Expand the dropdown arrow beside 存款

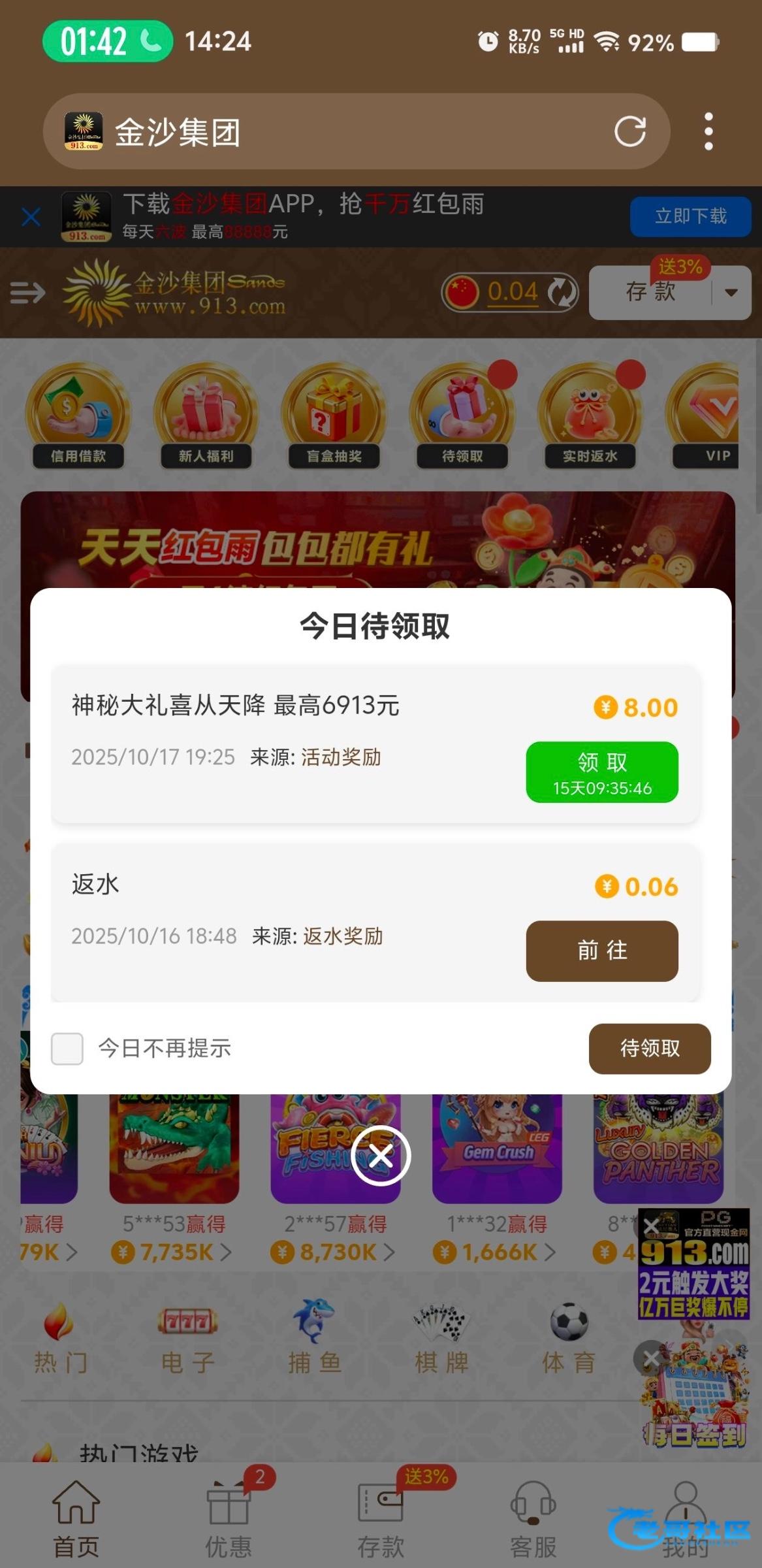pos(731,292)
